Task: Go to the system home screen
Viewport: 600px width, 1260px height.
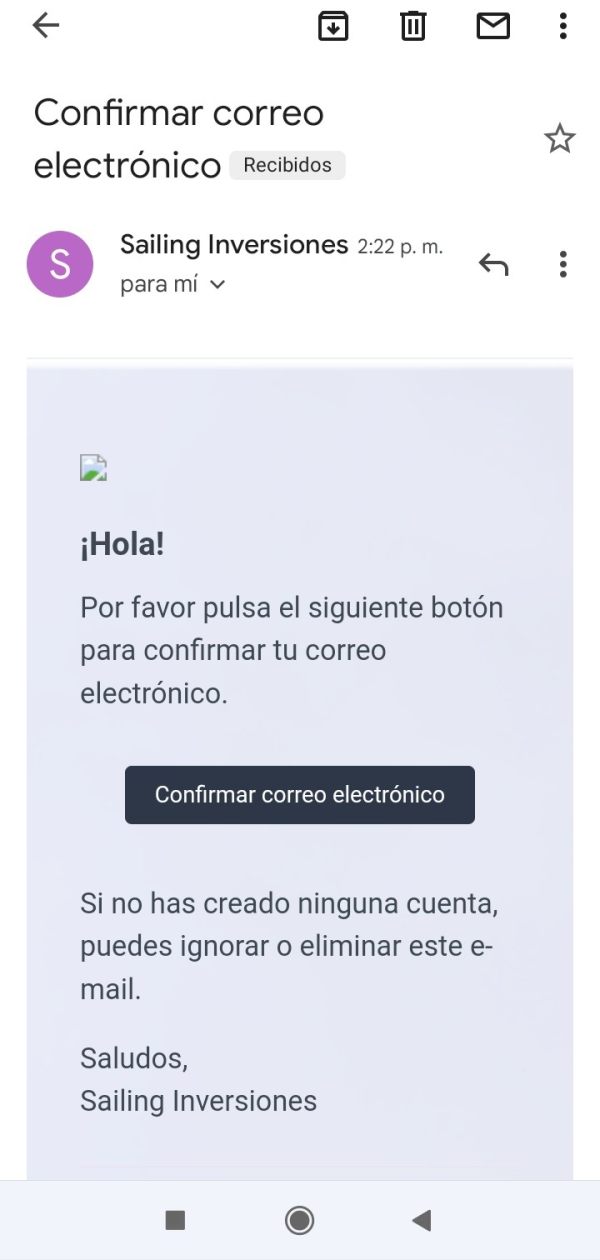Action: point(299,1220)
